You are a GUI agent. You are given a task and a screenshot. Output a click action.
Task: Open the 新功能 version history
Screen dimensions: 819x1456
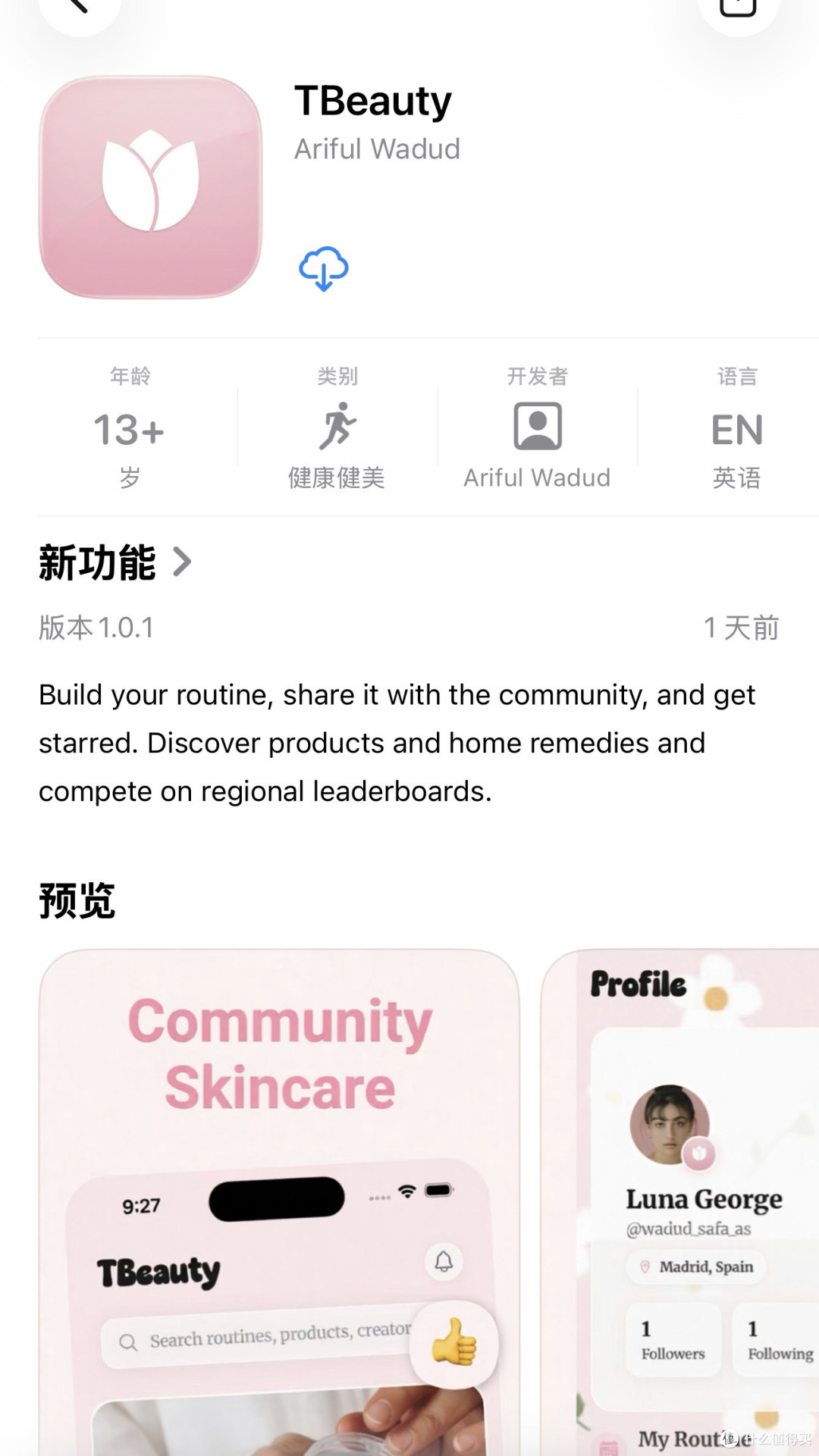pos(115,562)
